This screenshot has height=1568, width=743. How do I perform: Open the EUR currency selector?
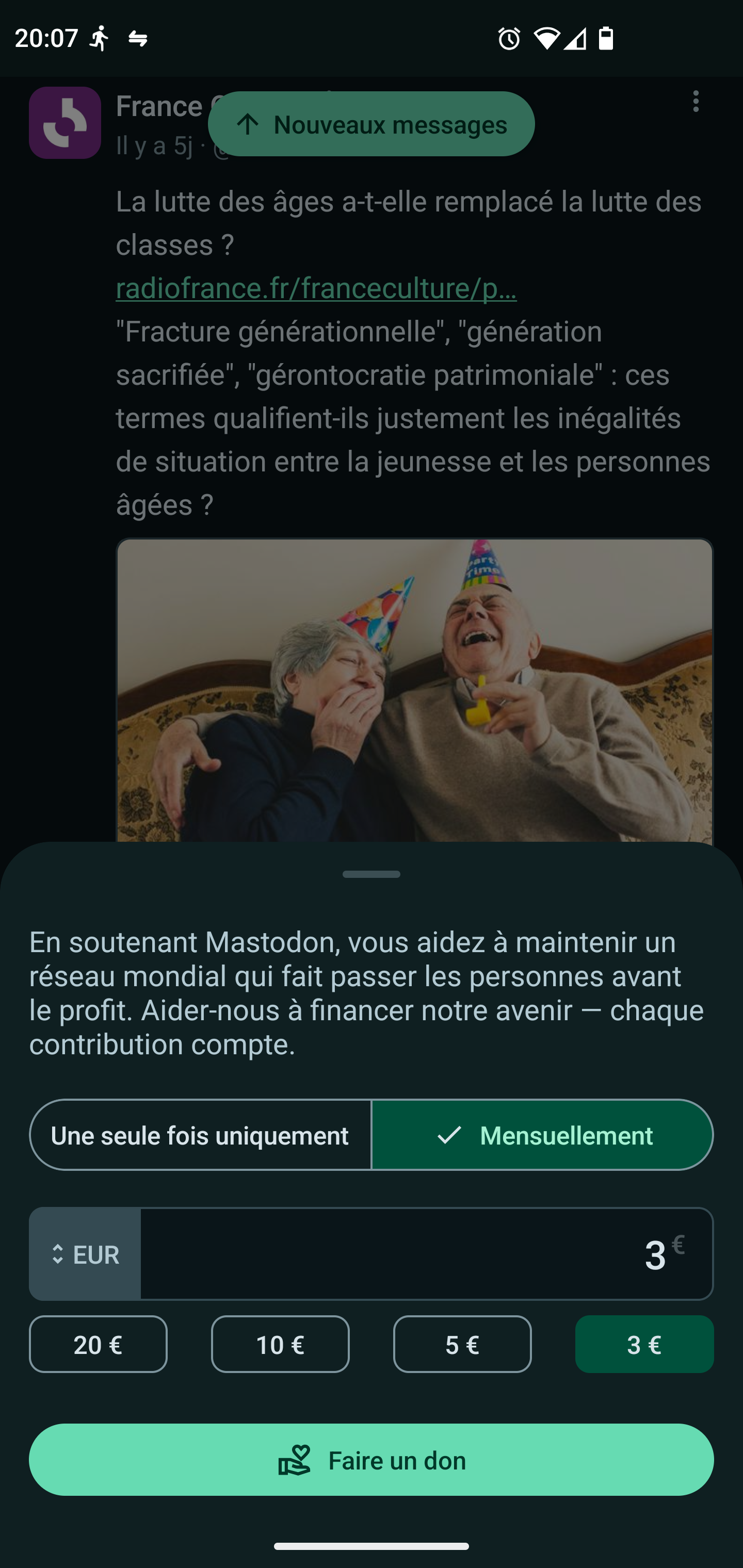tap(85, 1254)
